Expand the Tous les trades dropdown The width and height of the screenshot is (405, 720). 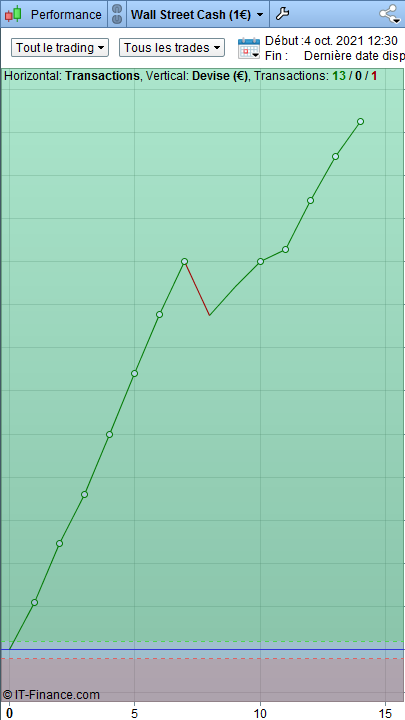pos(172,48)
